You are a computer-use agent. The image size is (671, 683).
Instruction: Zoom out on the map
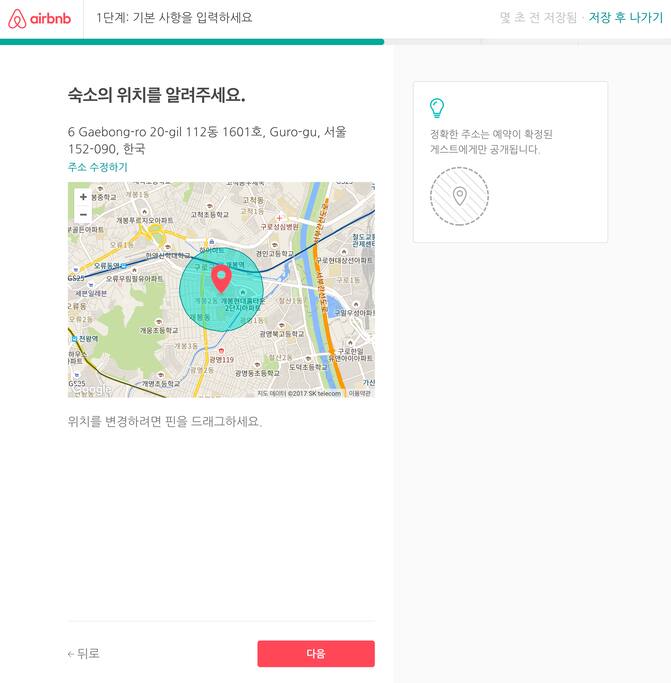(83, 214)
